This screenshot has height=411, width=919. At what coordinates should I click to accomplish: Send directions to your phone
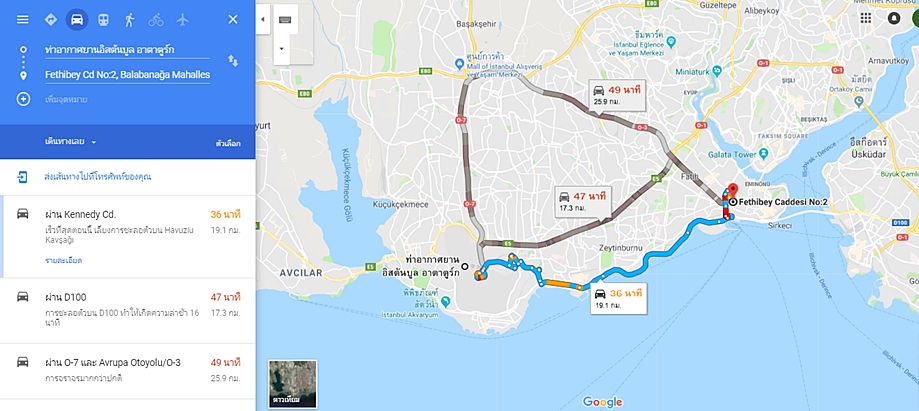(x=97, y=176)
